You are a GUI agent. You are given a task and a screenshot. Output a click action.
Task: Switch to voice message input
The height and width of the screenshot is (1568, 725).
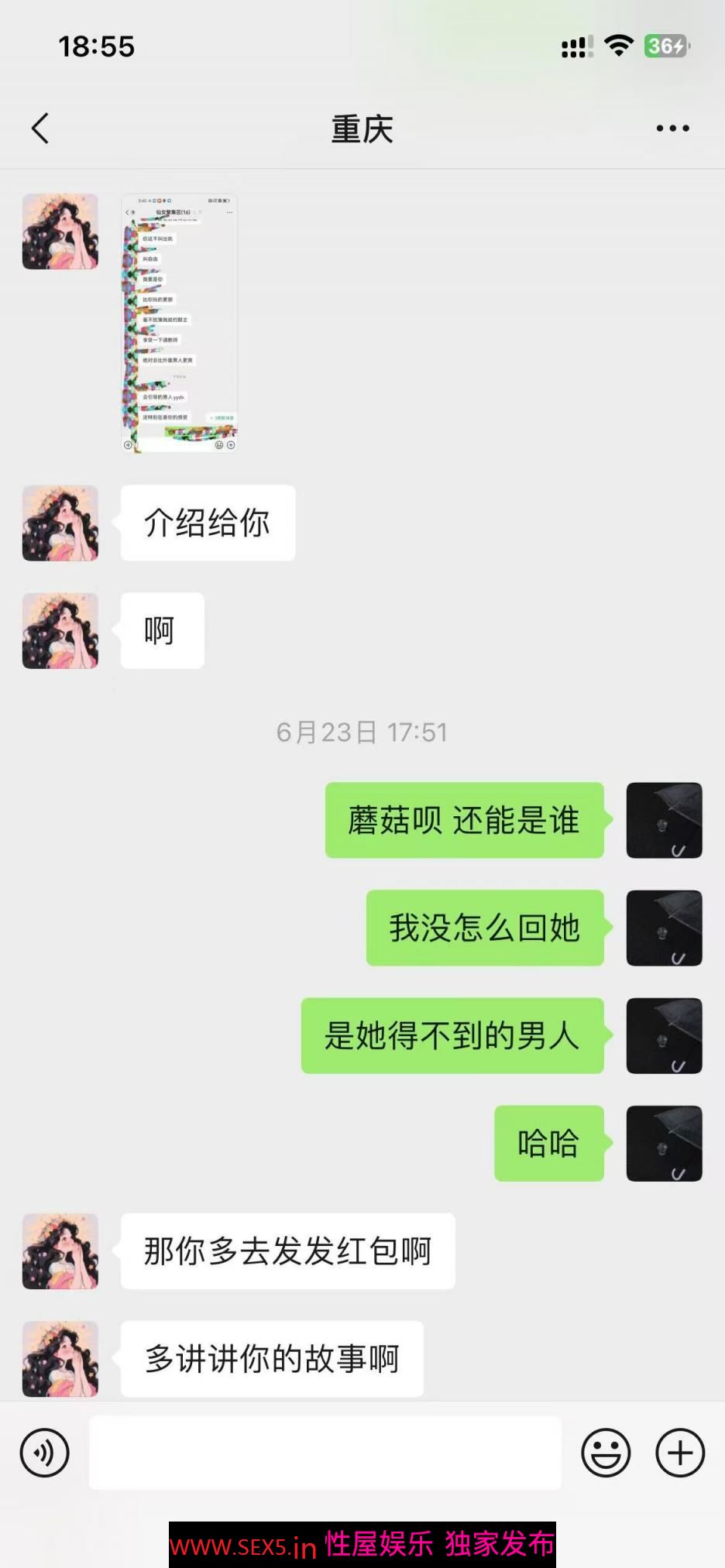(x=45, y=1453)
